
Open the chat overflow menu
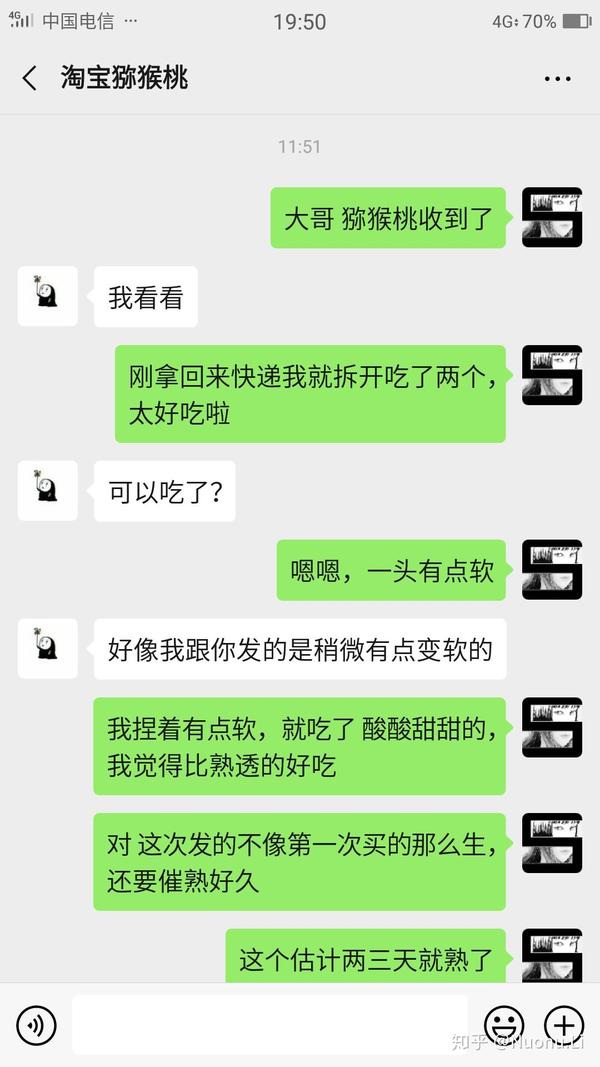pos(557,79)
